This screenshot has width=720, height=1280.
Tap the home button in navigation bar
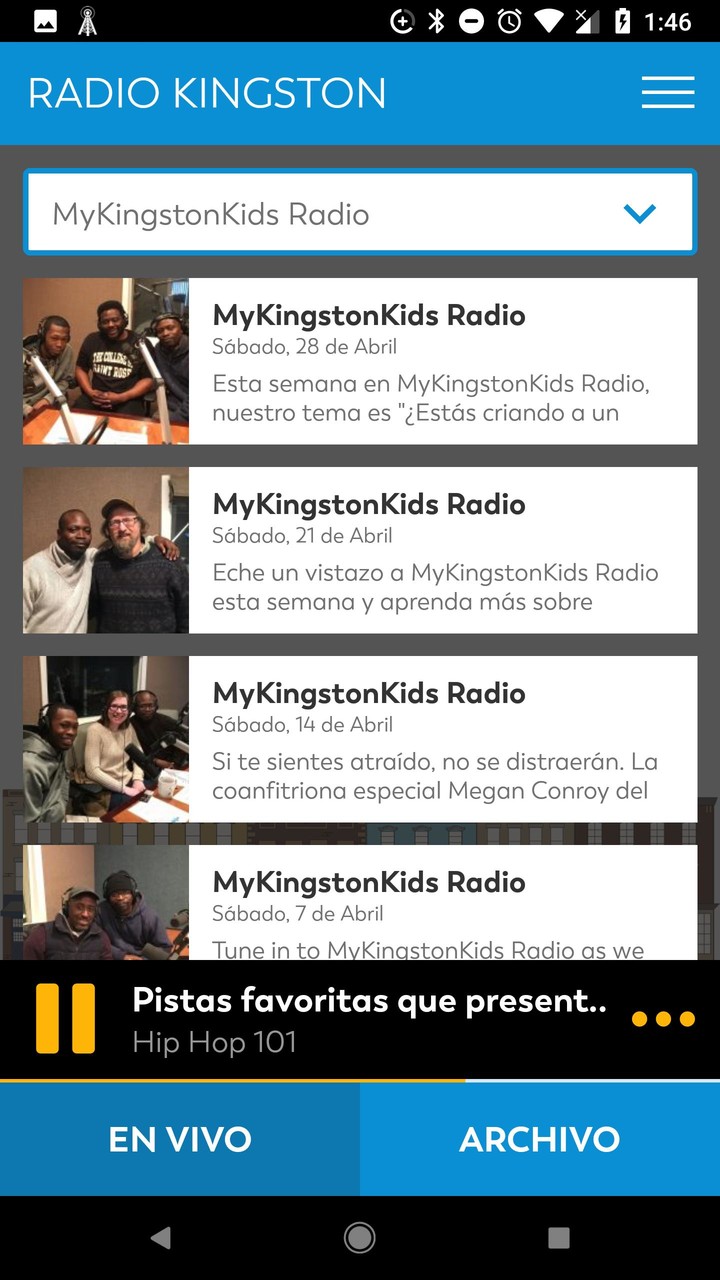[x=359, y=1237]
